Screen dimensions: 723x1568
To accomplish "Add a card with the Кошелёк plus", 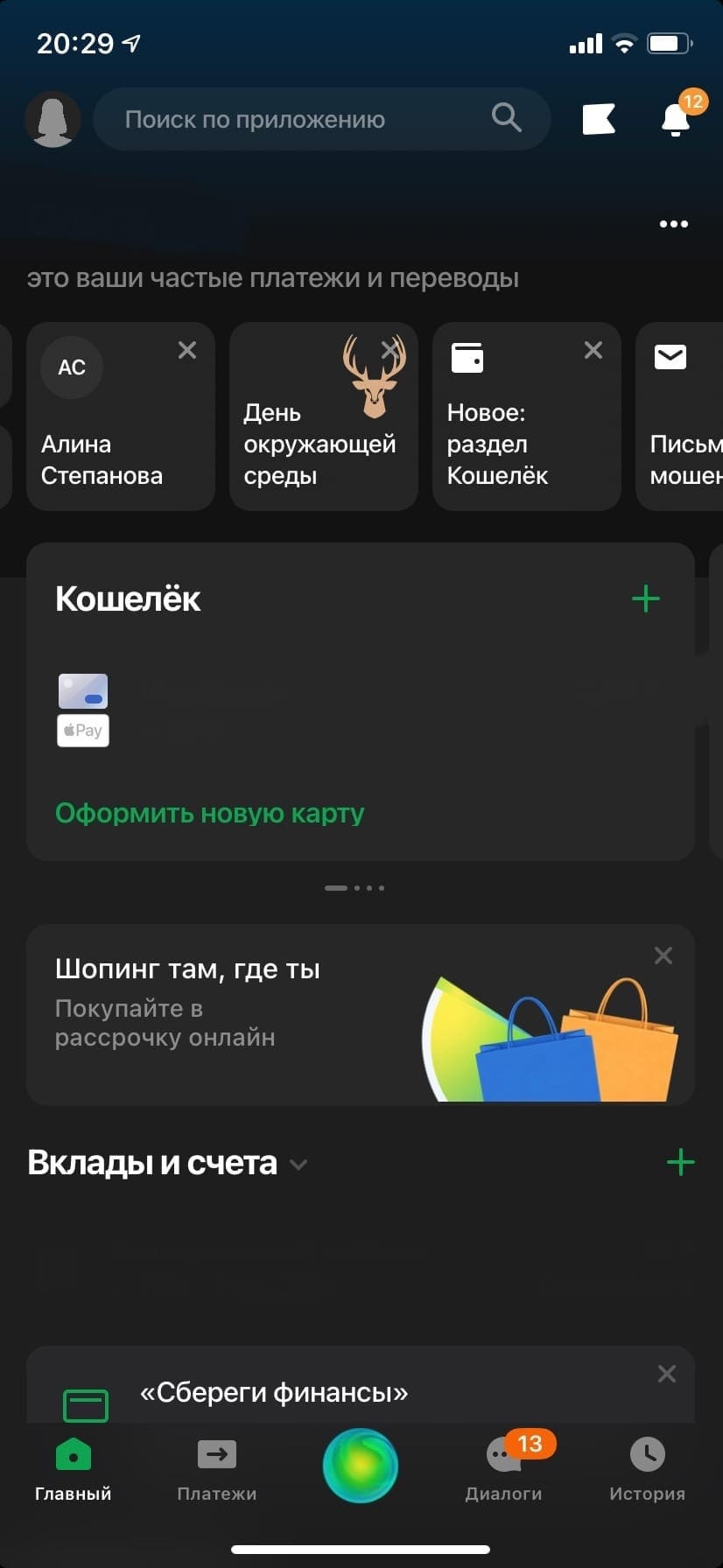I will 646,599.
